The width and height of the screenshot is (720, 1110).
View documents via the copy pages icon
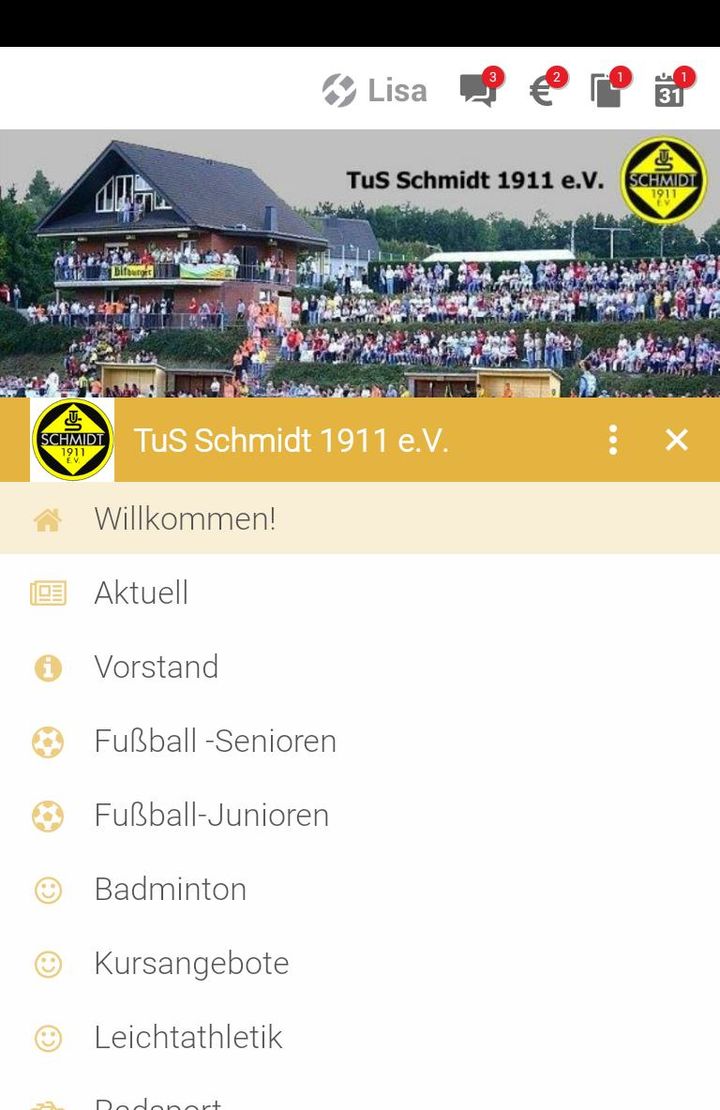(x=608, y=92)
